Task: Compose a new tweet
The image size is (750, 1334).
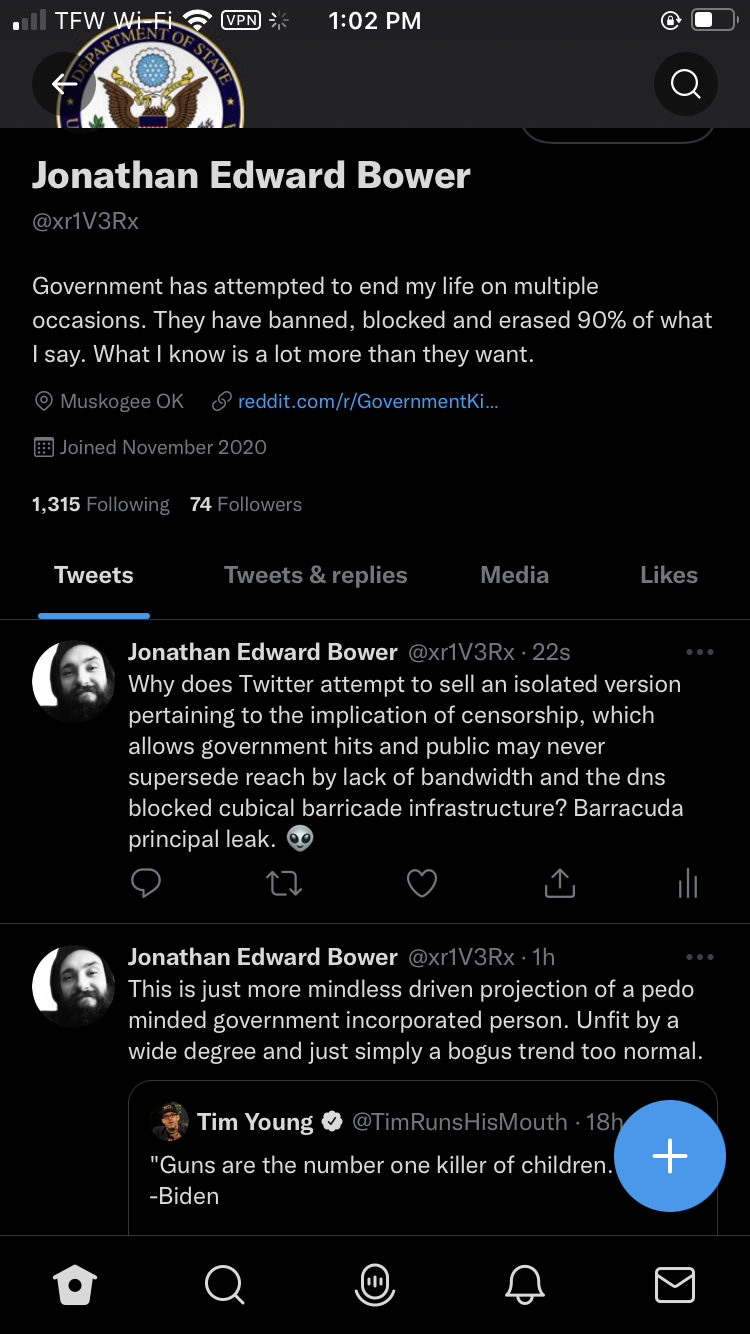Action: [669, 1156]
